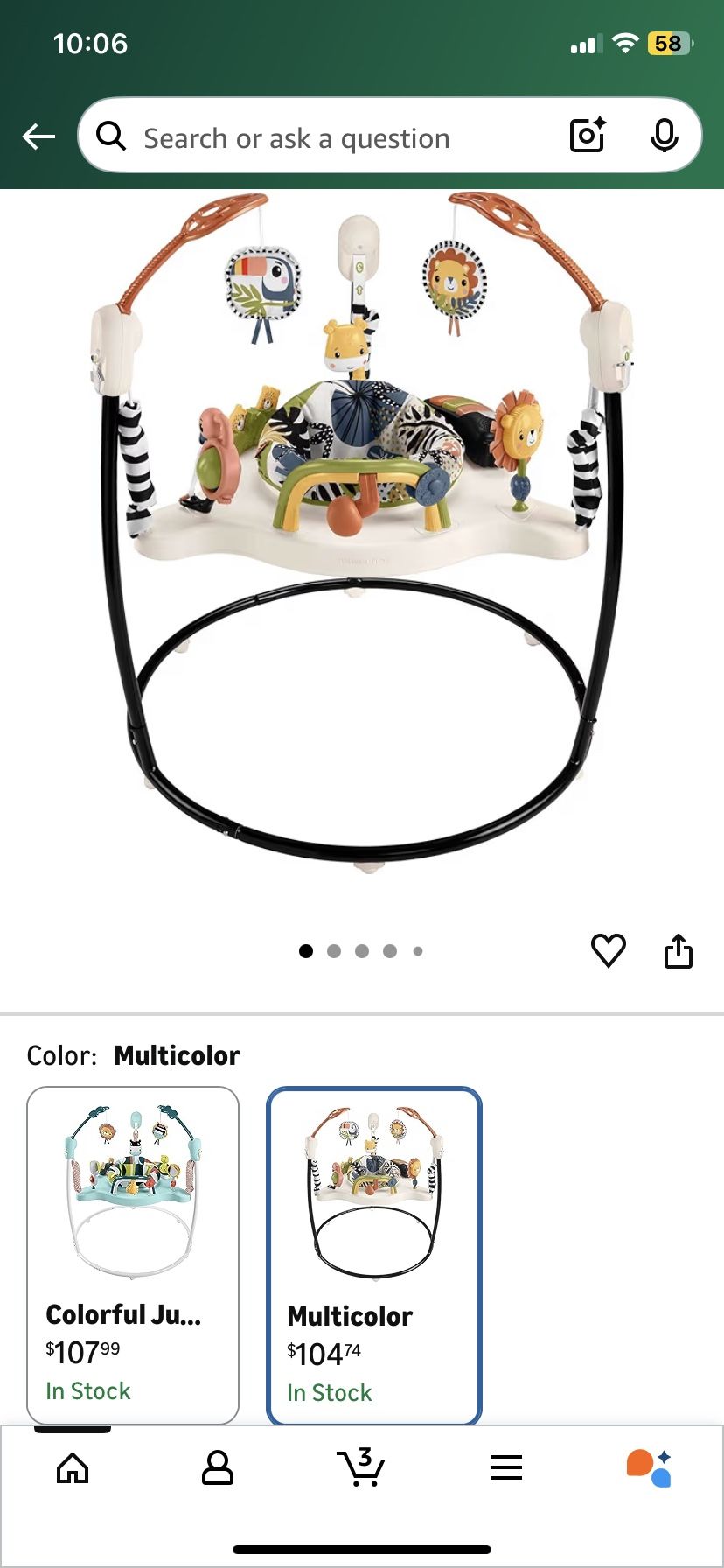The image size is (724, 1568).
Task: Share this product using the share icon
Action: point(679,951)
